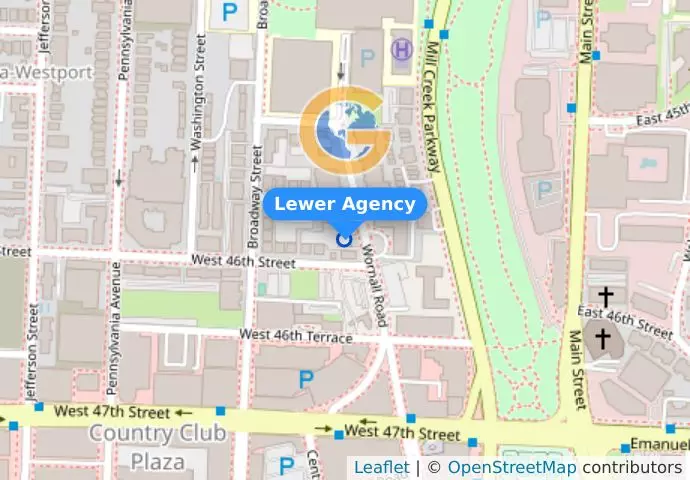
Task: Open the OpenStreetMap link
Action: click(x=511, y=467)
